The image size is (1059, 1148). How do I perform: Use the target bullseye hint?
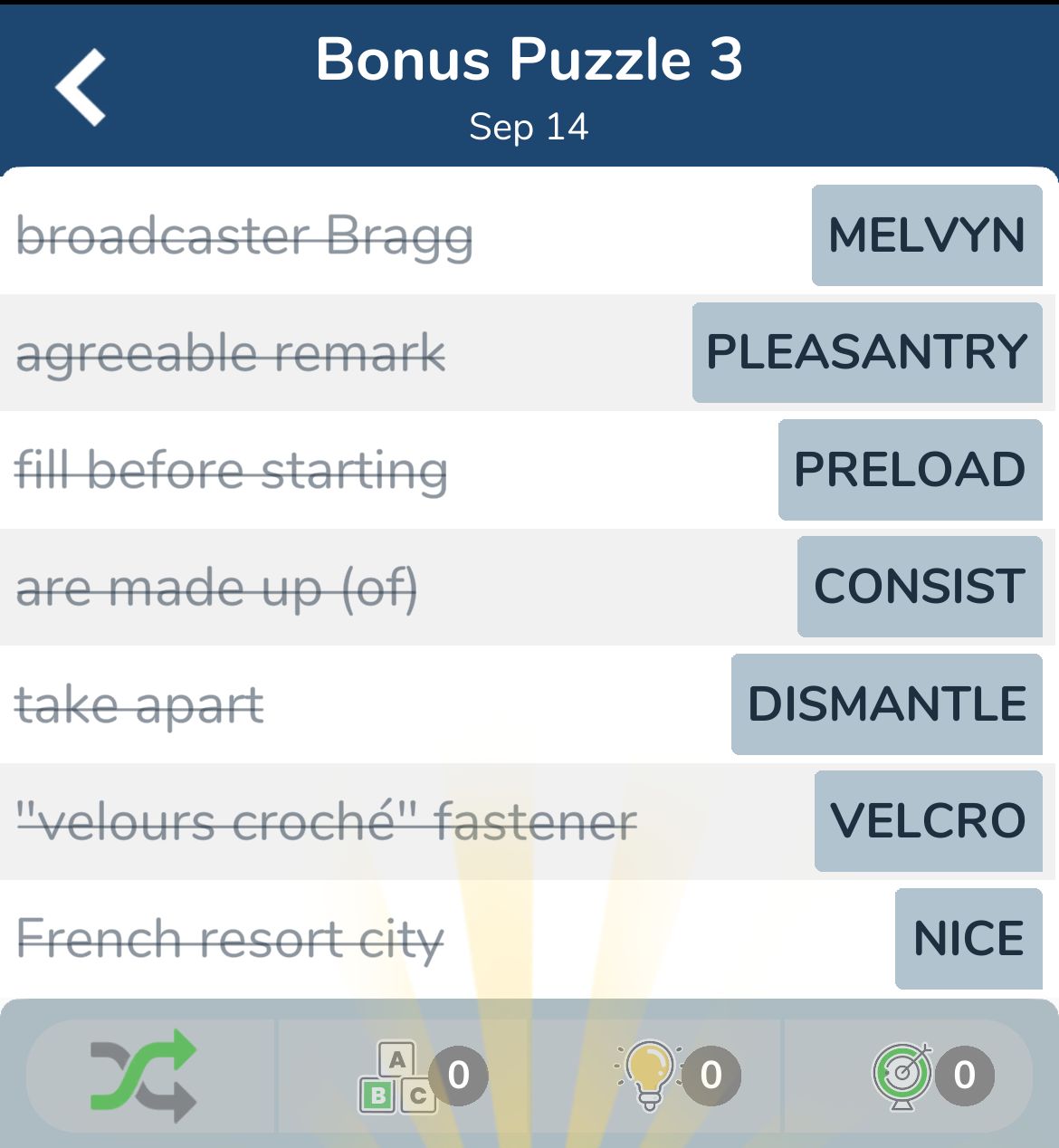(903, 1076)
